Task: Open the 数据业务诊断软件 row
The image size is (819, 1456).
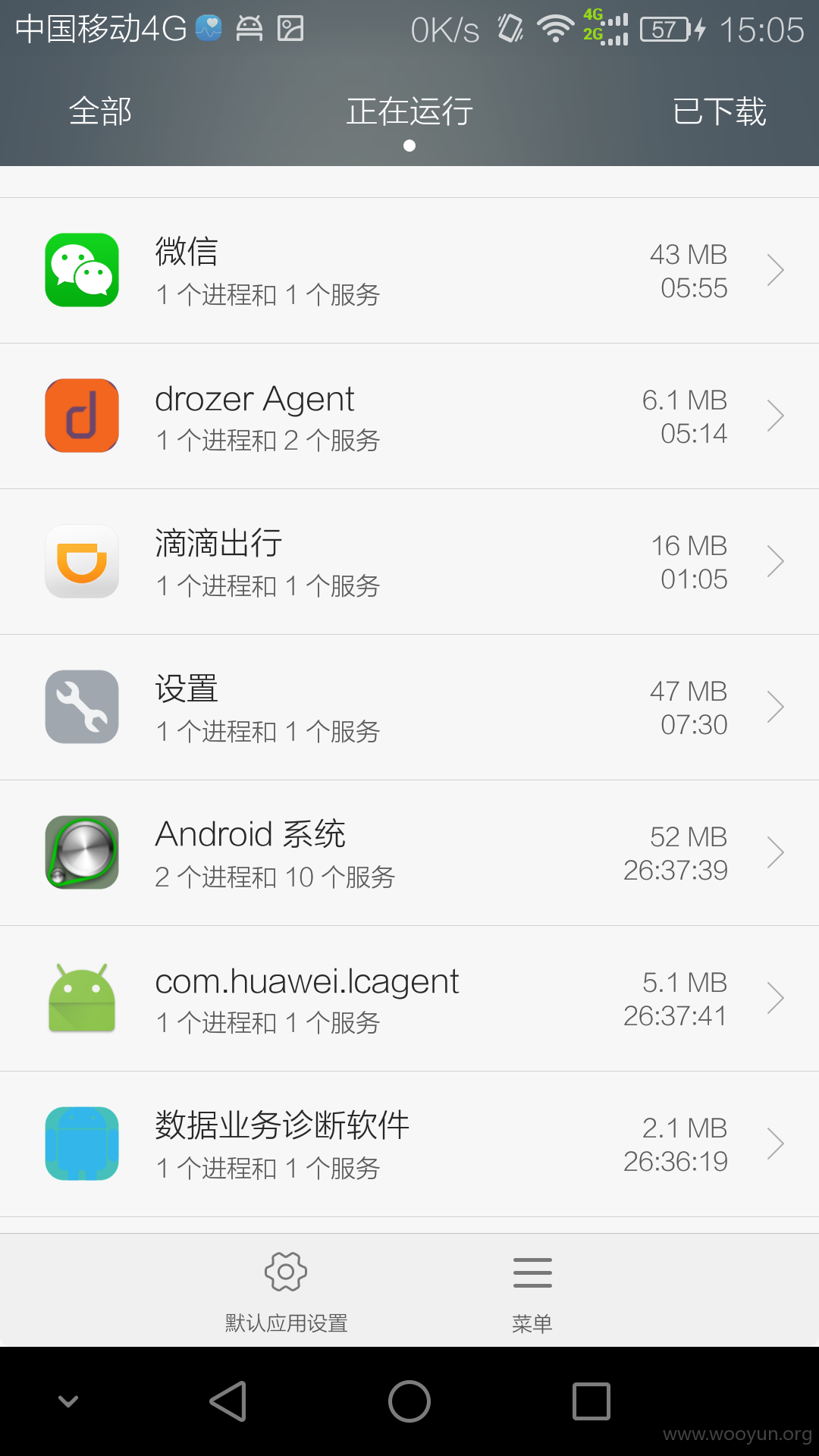Action: [x=409, y=1144]
